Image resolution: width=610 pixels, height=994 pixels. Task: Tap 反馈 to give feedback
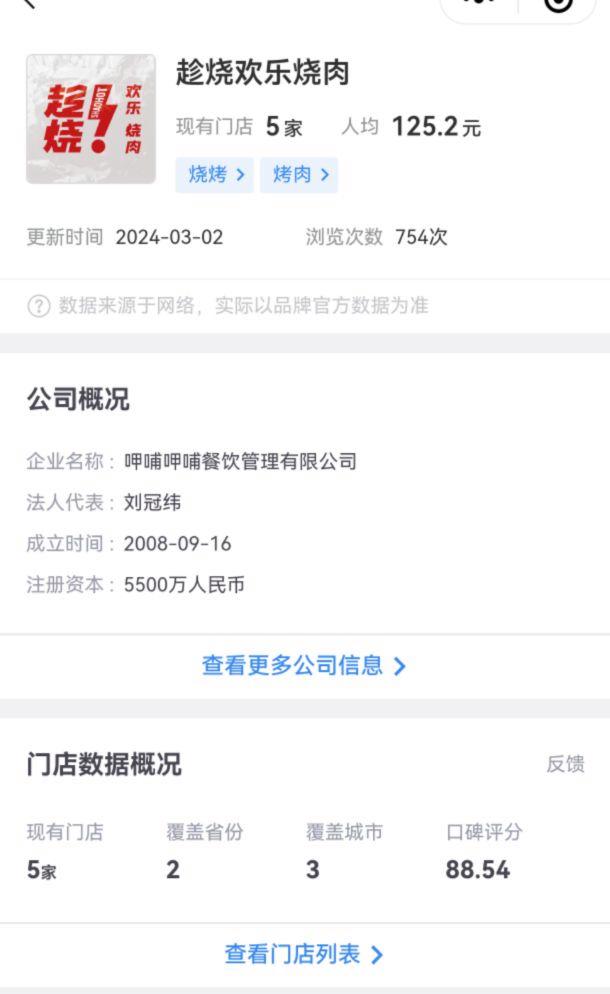[565, 765]
